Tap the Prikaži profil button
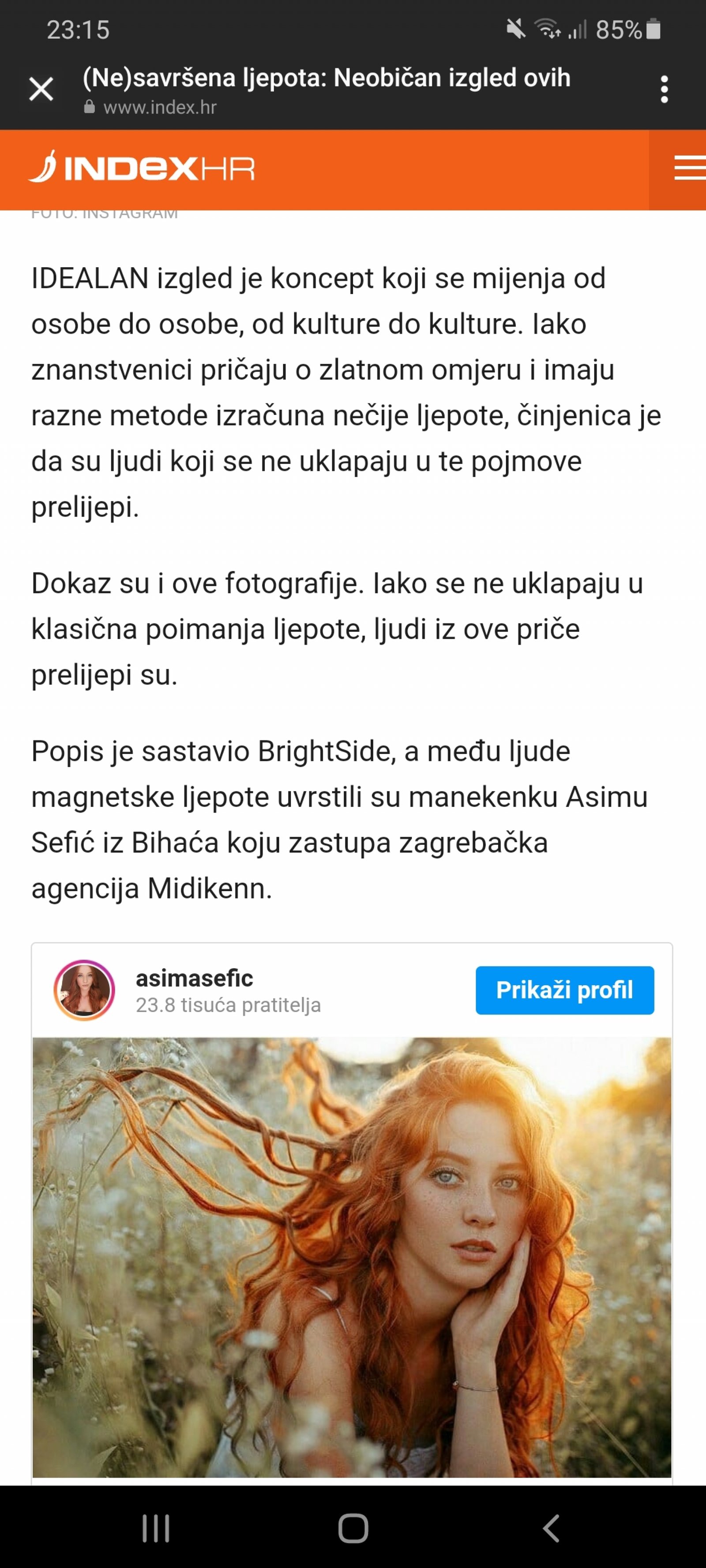 point(564,990)
